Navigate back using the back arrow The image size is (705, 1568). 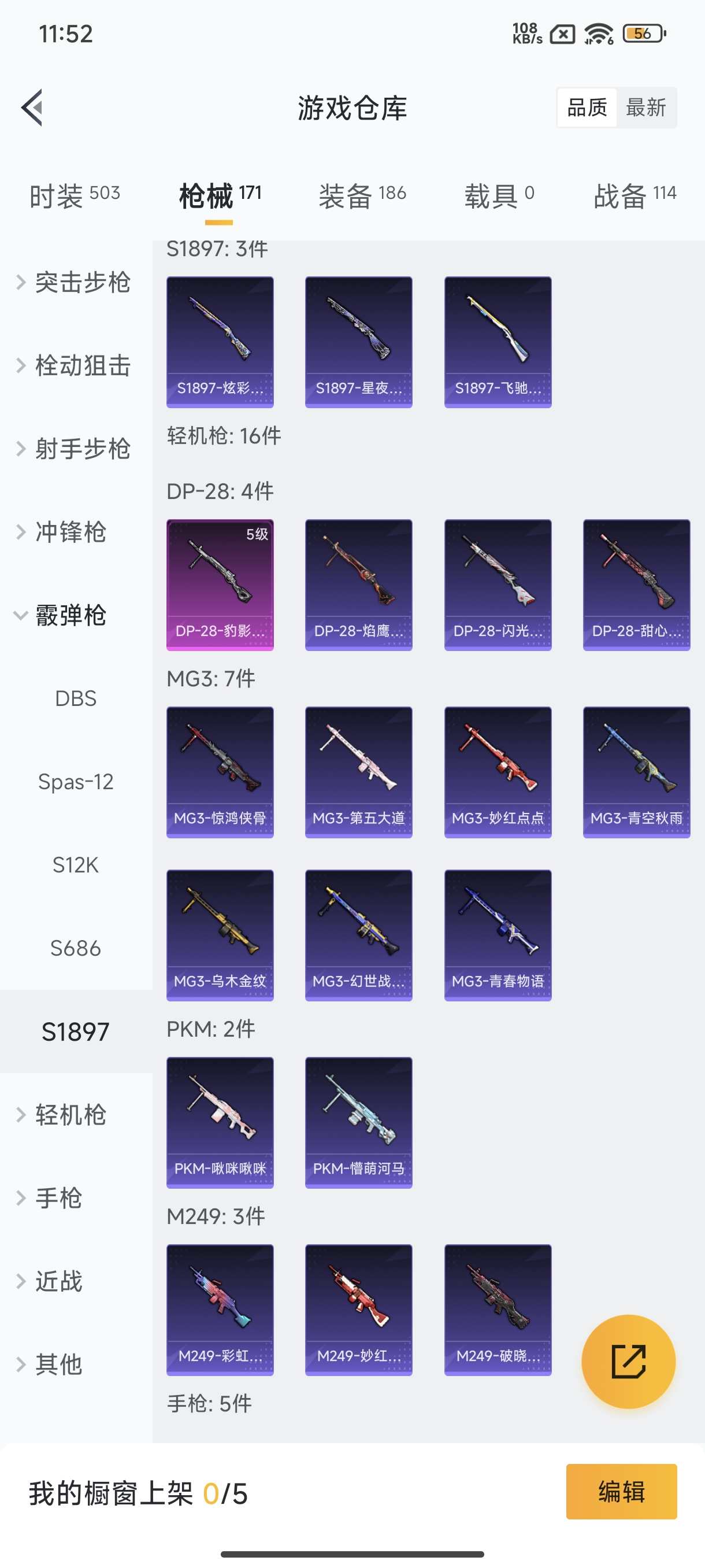32,106
